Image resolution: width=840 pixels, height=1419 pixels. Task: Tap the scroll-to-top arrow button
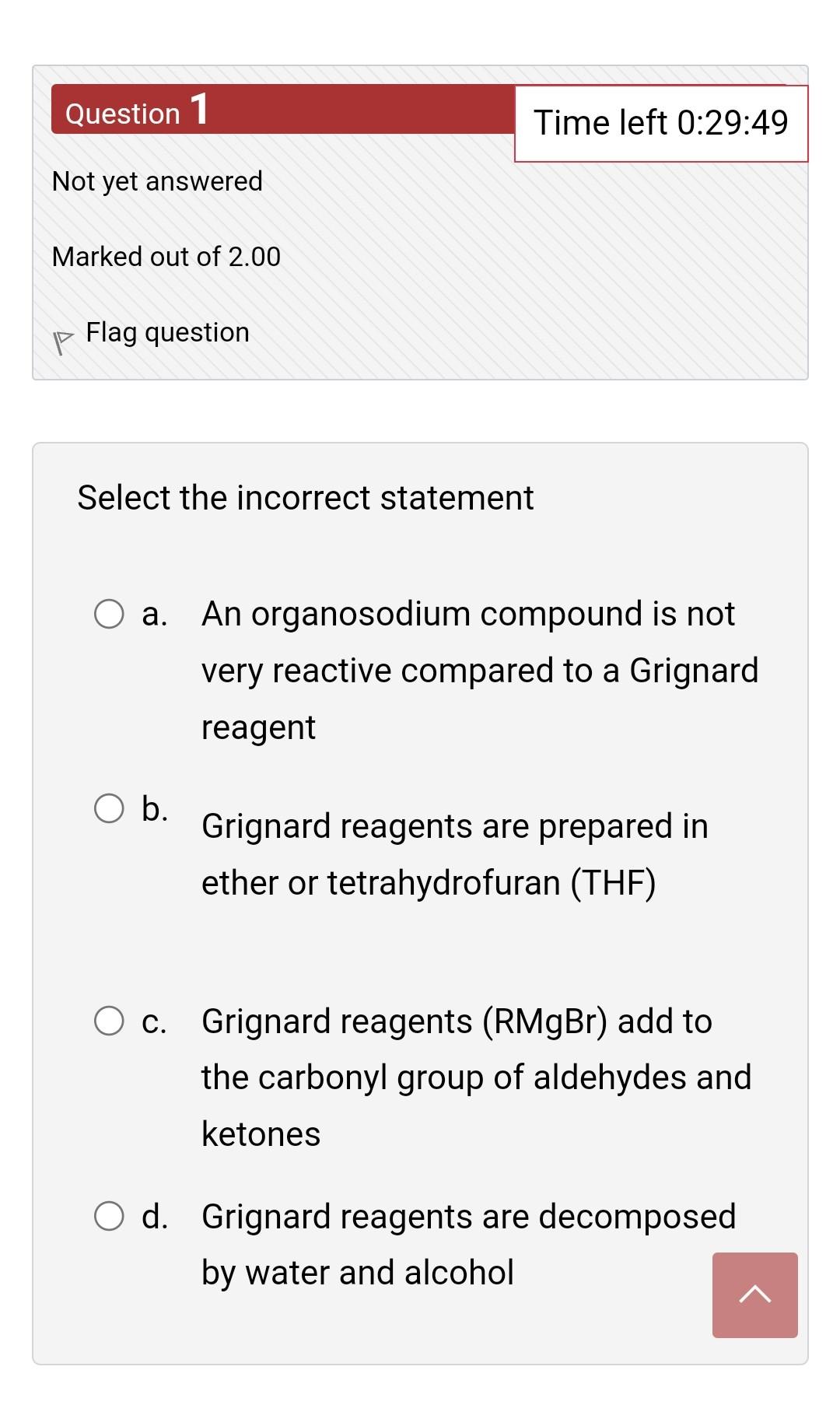[x=754, y=1295]
